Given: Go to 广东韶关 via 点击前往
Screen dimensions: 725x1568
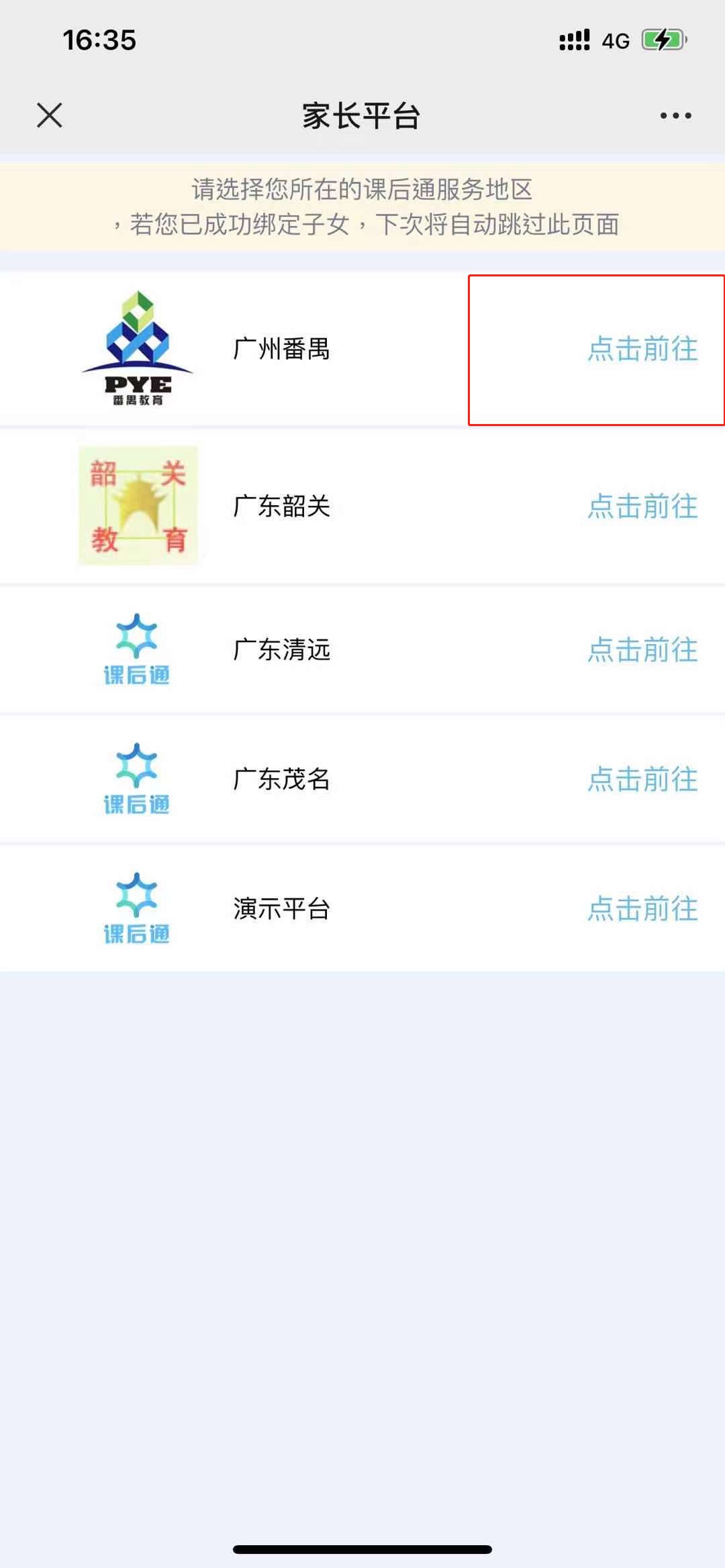Looking at the screenshot, I should [642, 507].
